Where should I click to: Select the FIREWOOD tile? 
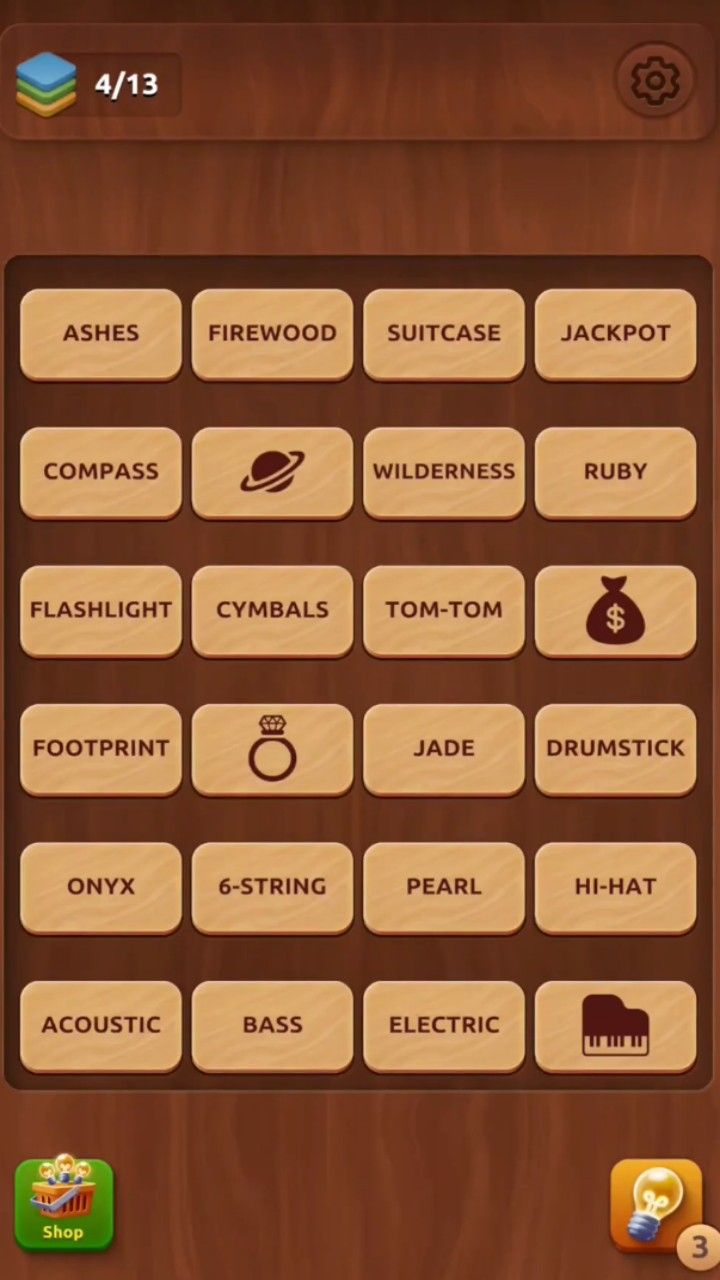(272, 333)
